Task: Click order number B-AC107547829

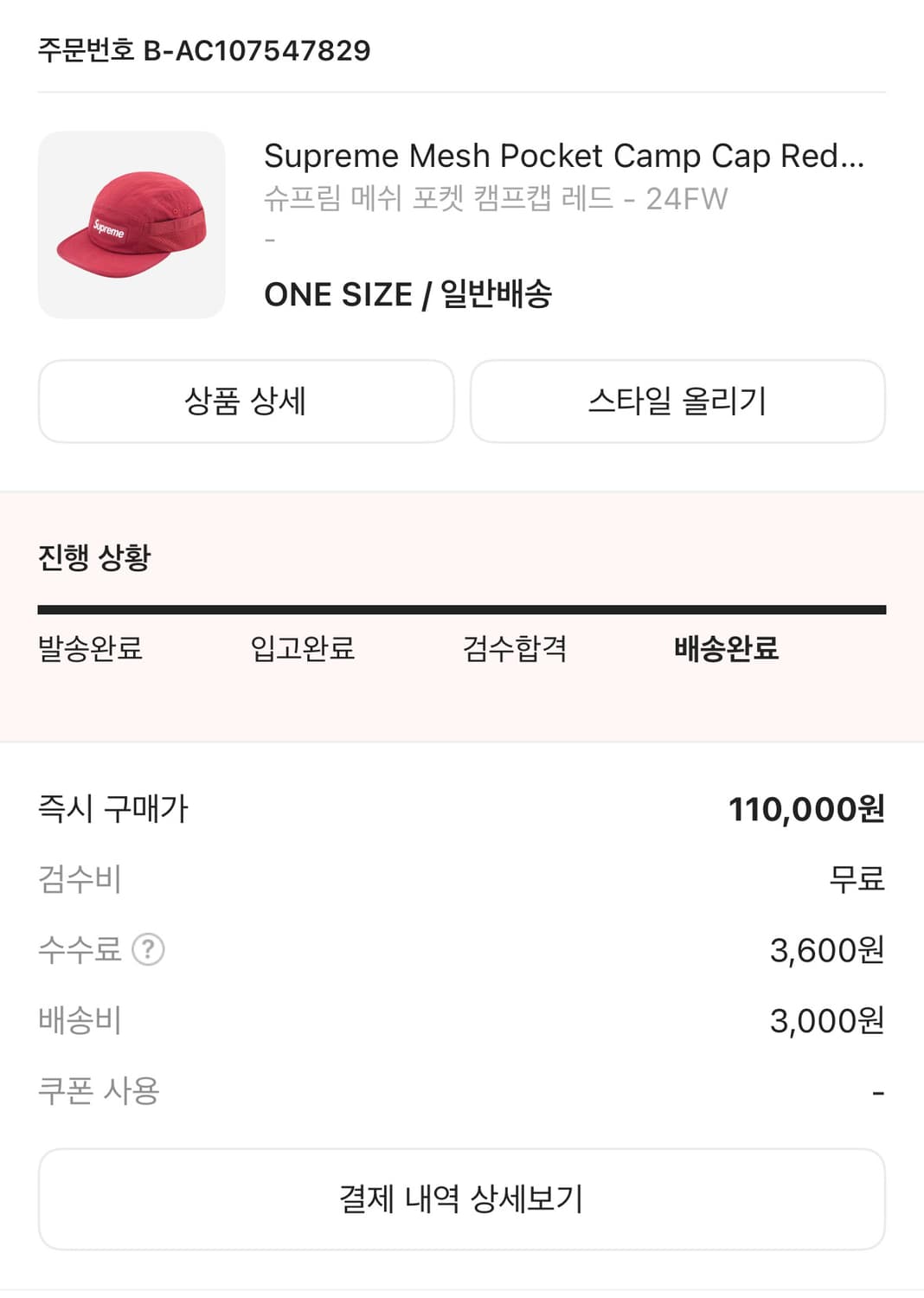Action: click(202, 52)
